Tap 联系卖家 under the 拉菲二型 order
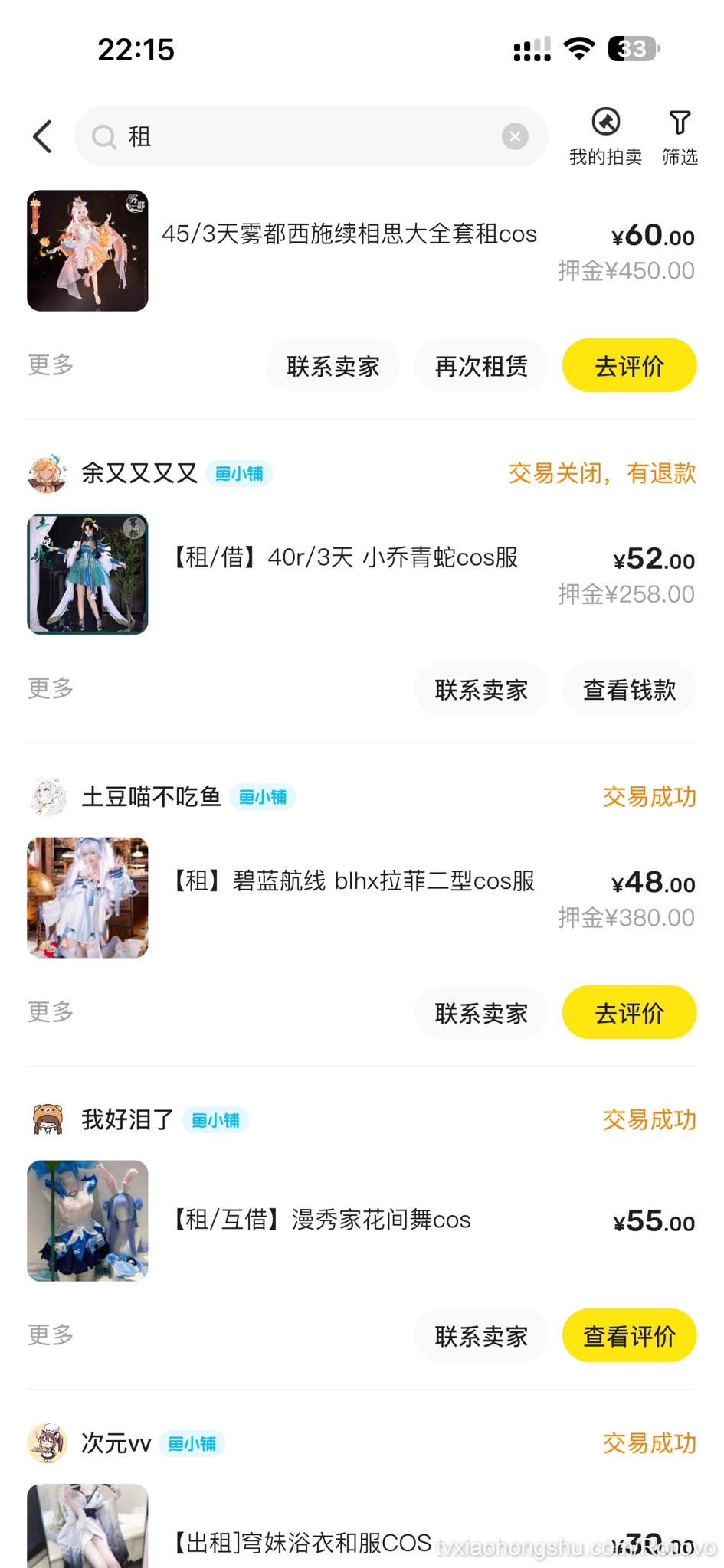This screenshot has width=724, height=1568. tap(480, 1012)
